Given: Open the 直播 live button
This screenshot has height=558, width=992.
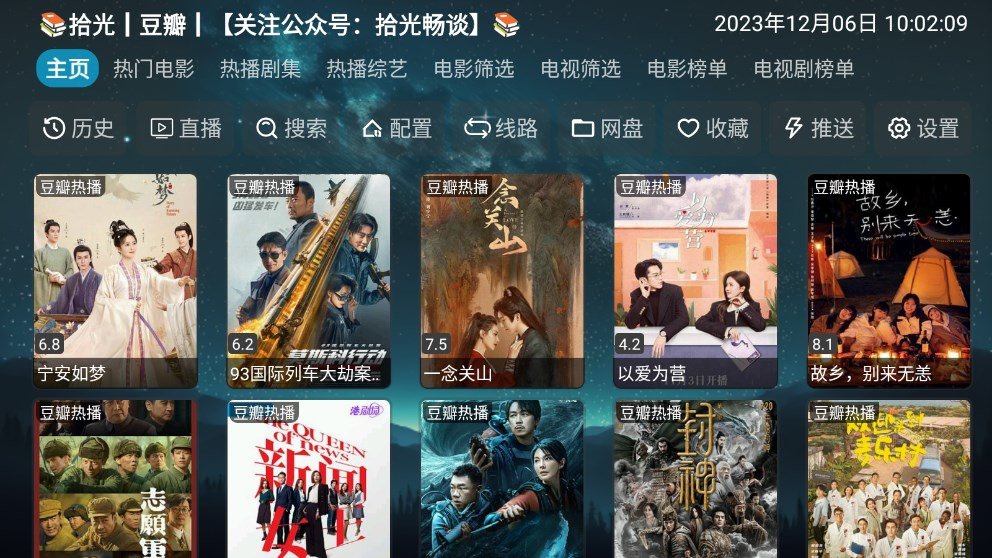Looking at the screenshot, I should click(x=186, y=128).
